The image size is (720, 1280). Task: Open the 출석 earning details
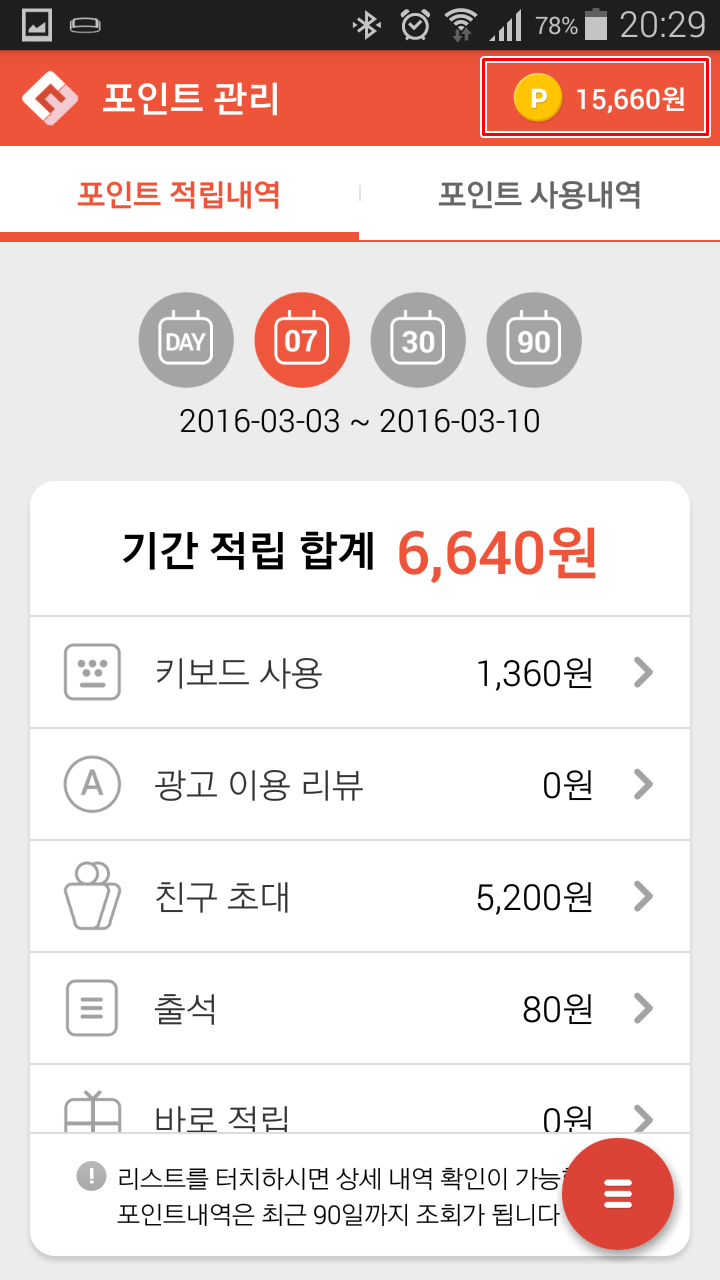tap(360, 1009)
